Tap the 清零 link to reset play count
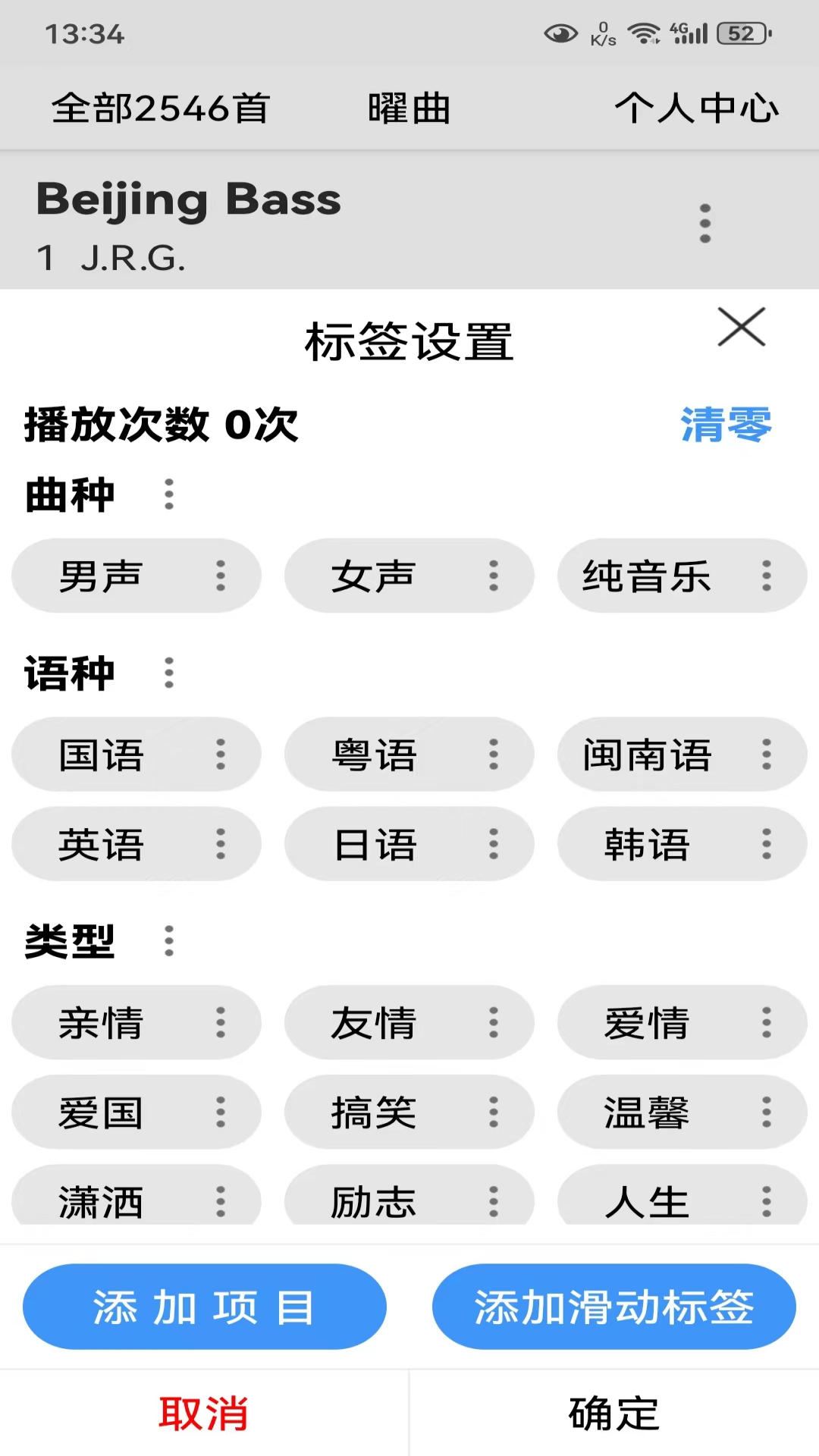819x1456 pixels. [x=725, y=425]
